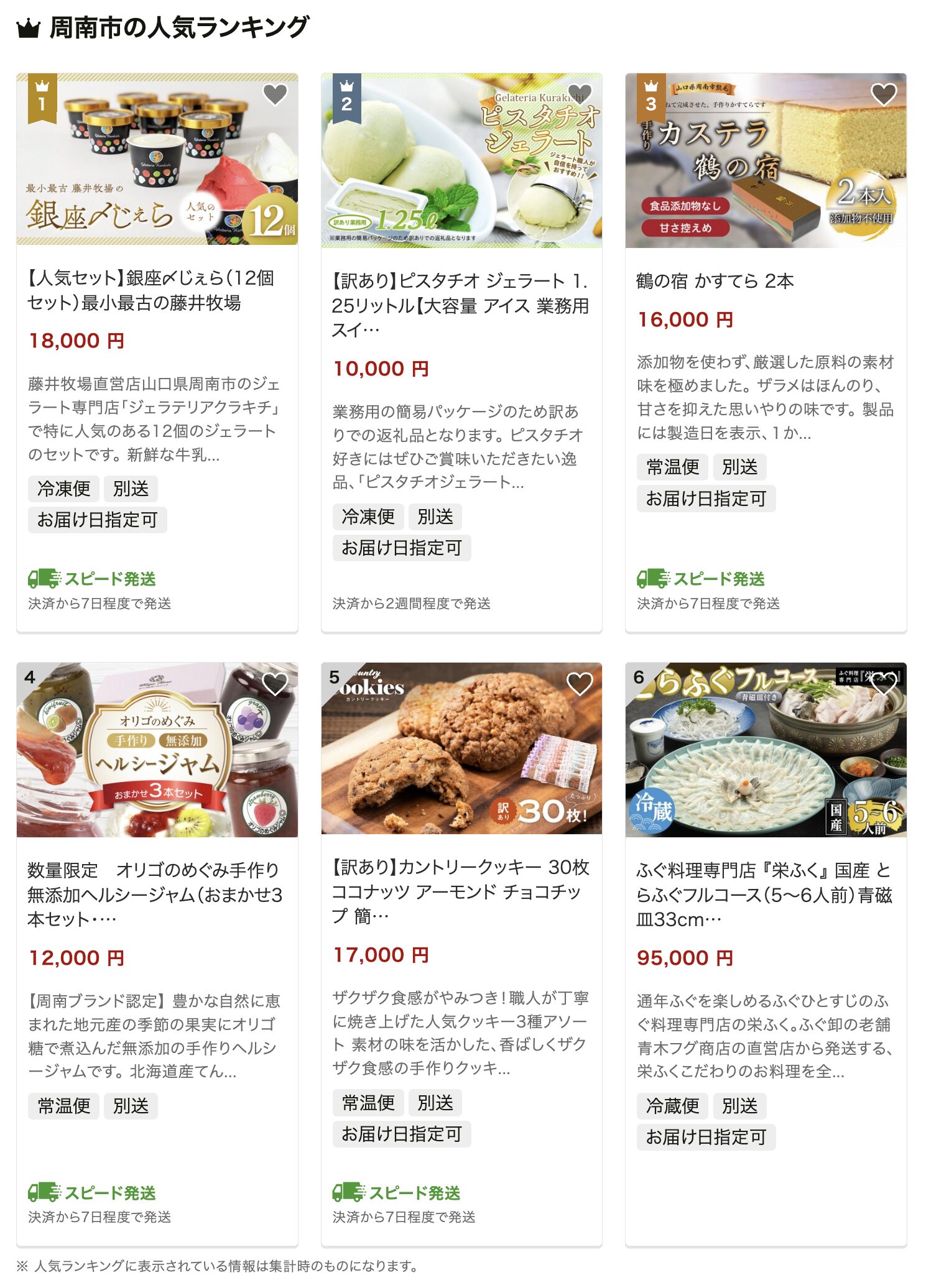Select the カントリークッキー 30枚 product card

coord(460,891)
